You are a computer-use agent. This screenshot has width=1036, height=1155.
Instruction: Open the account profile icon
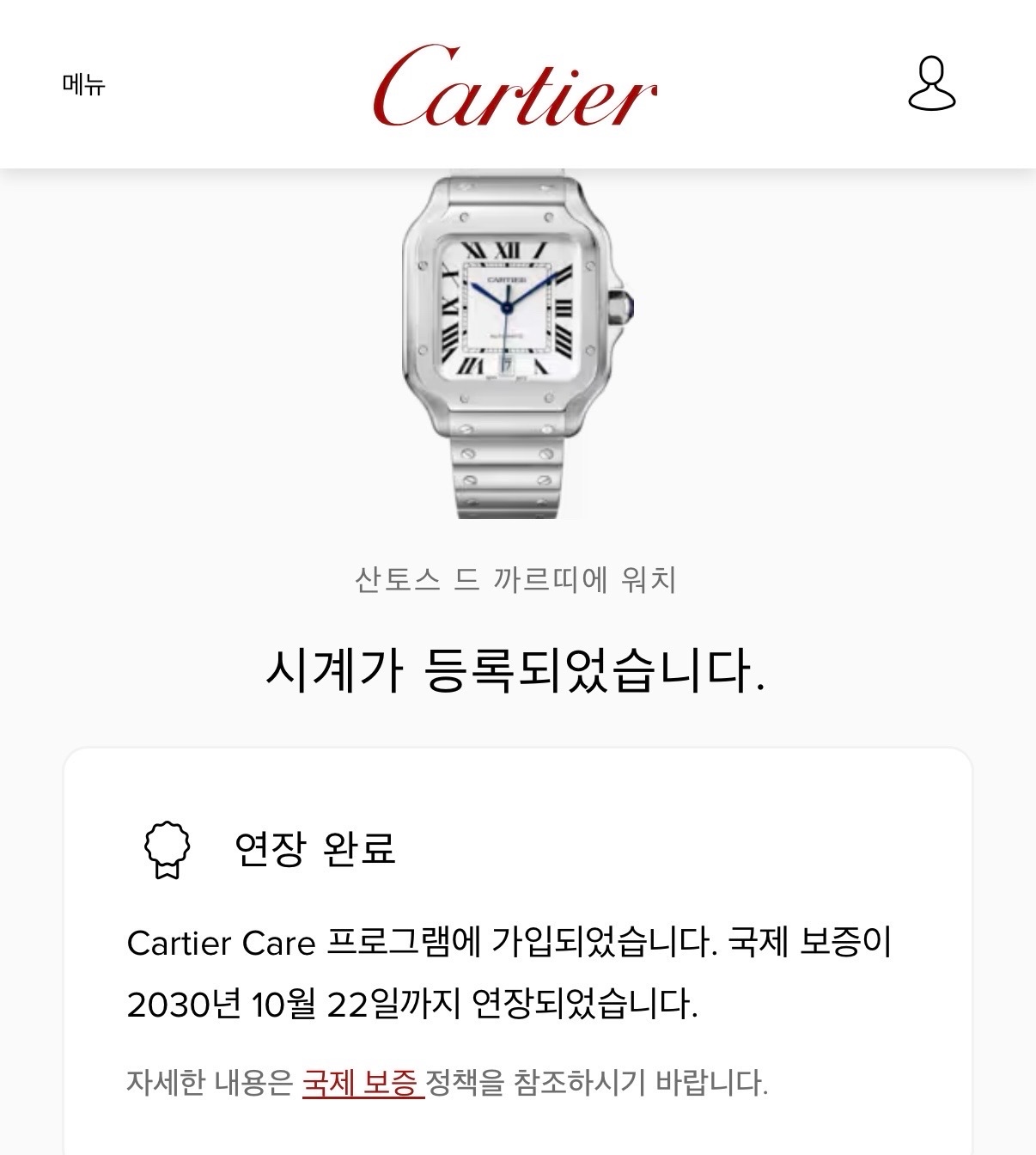pyautogui.click(x=931, y=83)
